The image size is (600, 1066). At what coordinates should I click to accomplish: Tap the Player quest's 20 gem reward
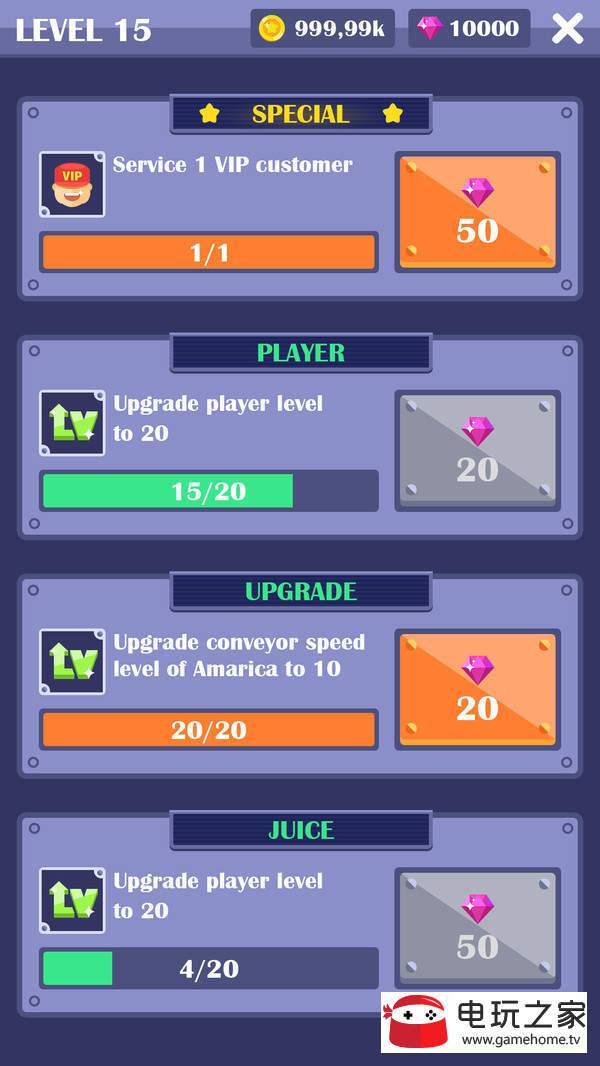tap(477, 451)
